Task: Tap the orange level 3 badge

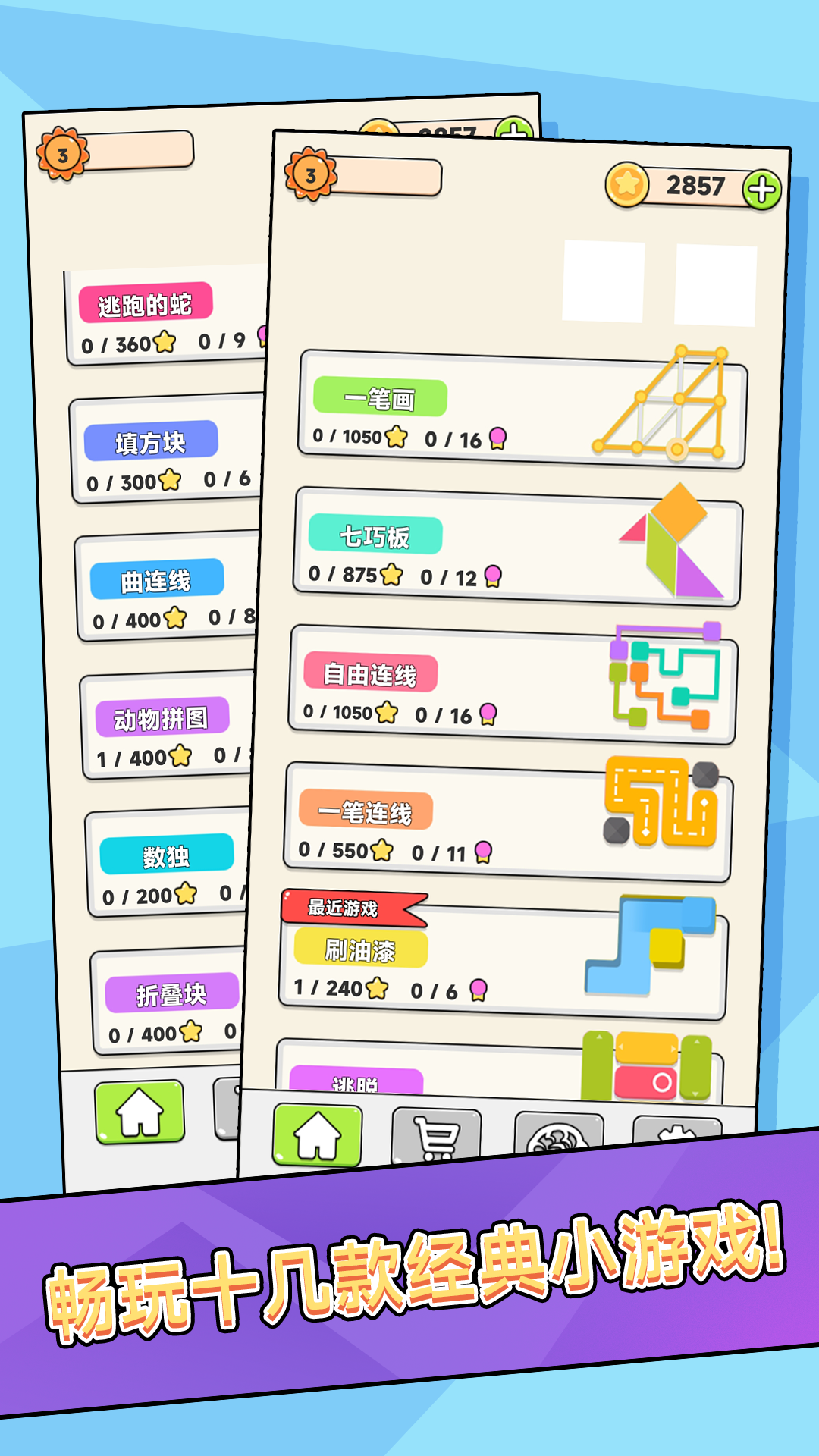Action: click(x=310, y=174)
